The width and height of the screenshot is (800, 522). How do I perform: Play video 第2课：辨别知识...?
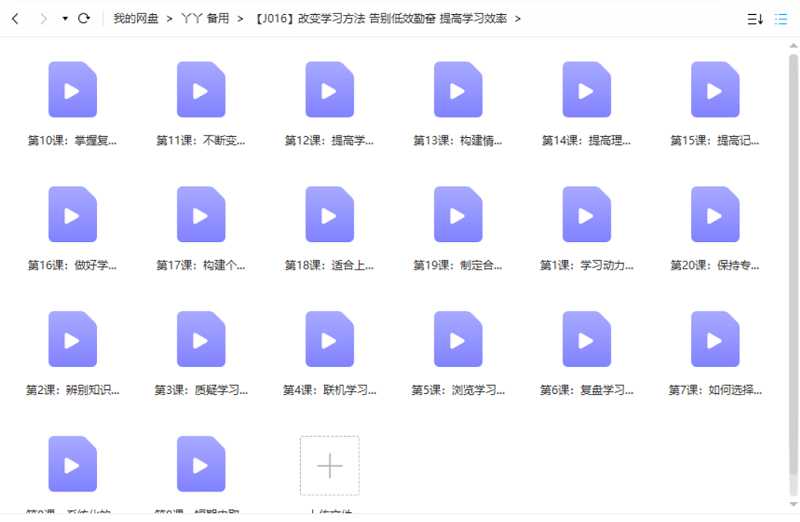[x=73, y=340]
